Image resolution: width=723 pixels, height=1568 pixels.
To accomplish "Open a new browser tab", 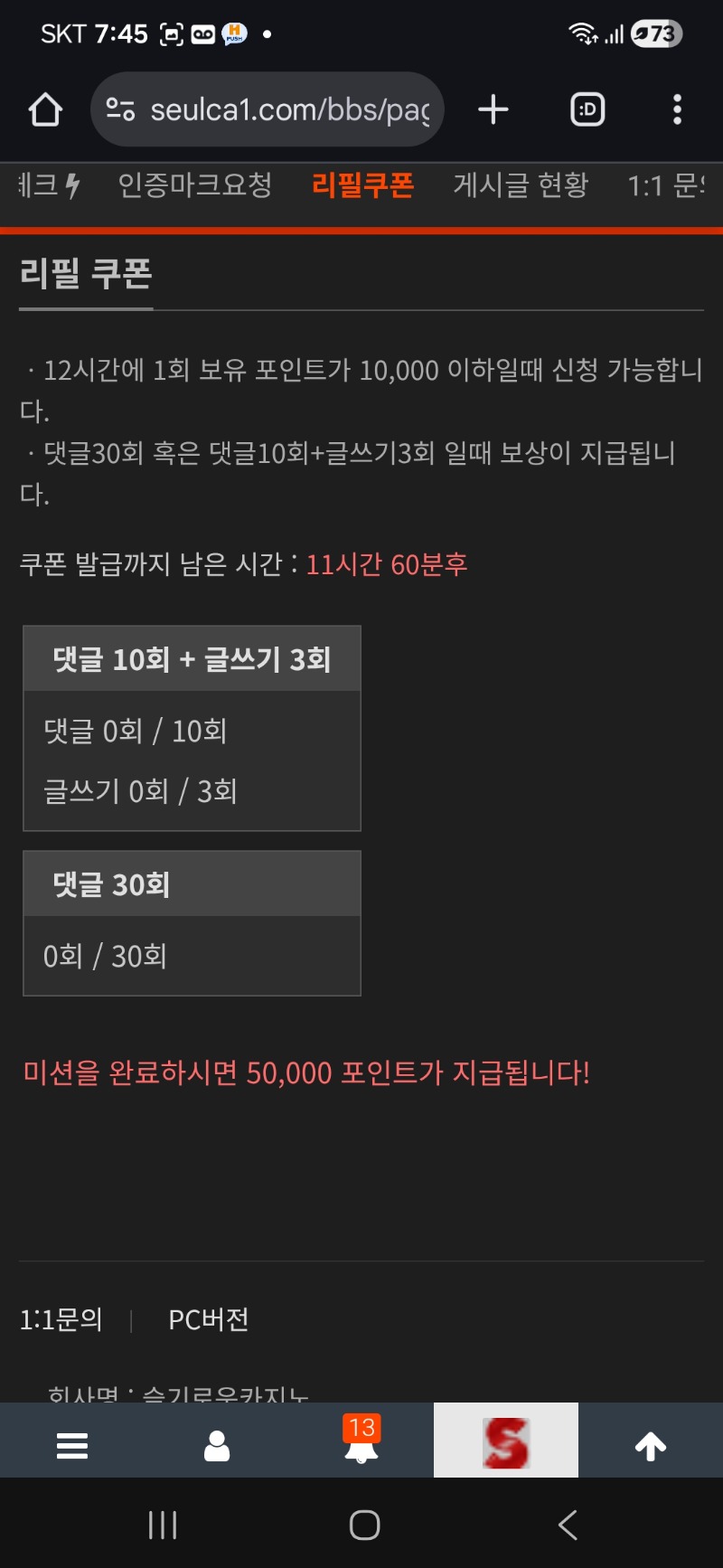I will click(493, 110).
